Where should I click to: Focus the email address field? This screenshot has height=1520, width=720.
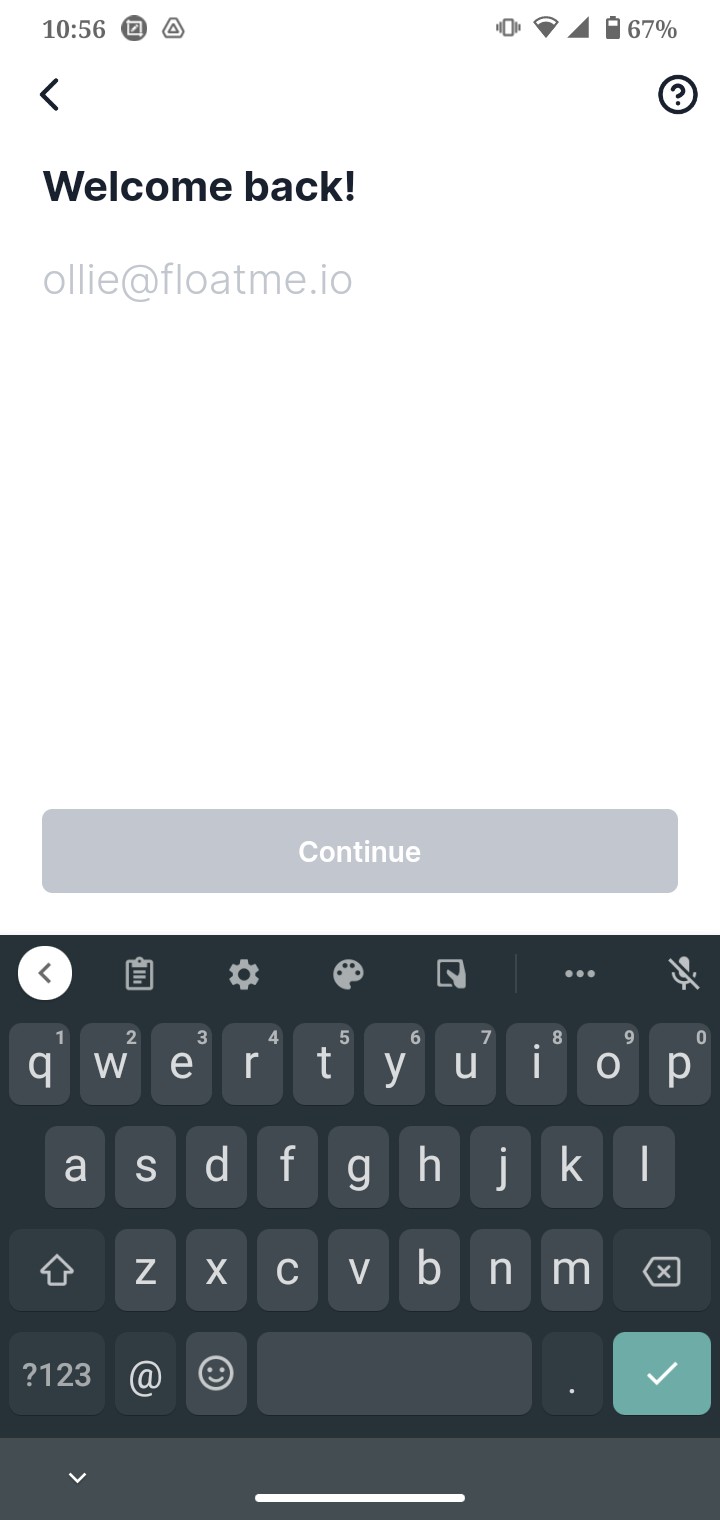click(x=360, y=280)
